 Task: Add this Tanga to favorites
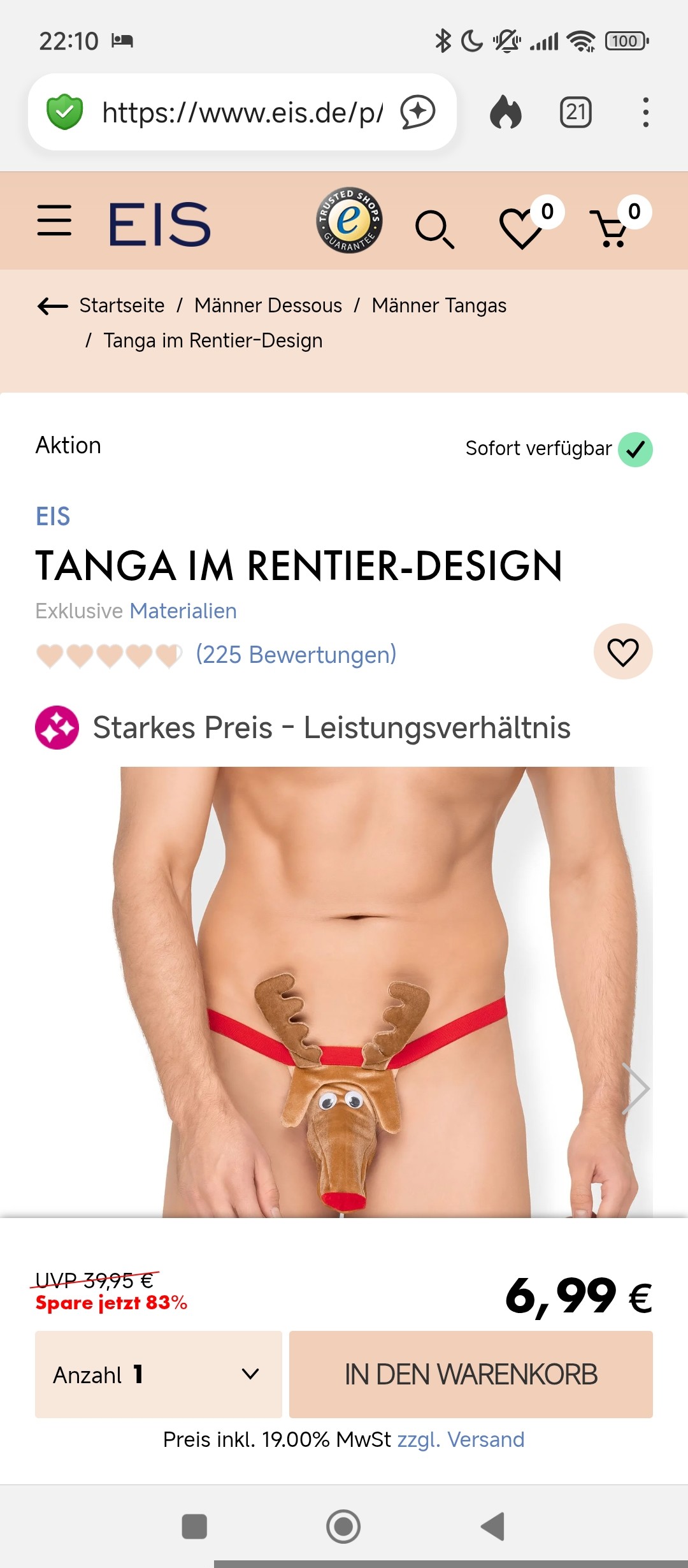622,651
